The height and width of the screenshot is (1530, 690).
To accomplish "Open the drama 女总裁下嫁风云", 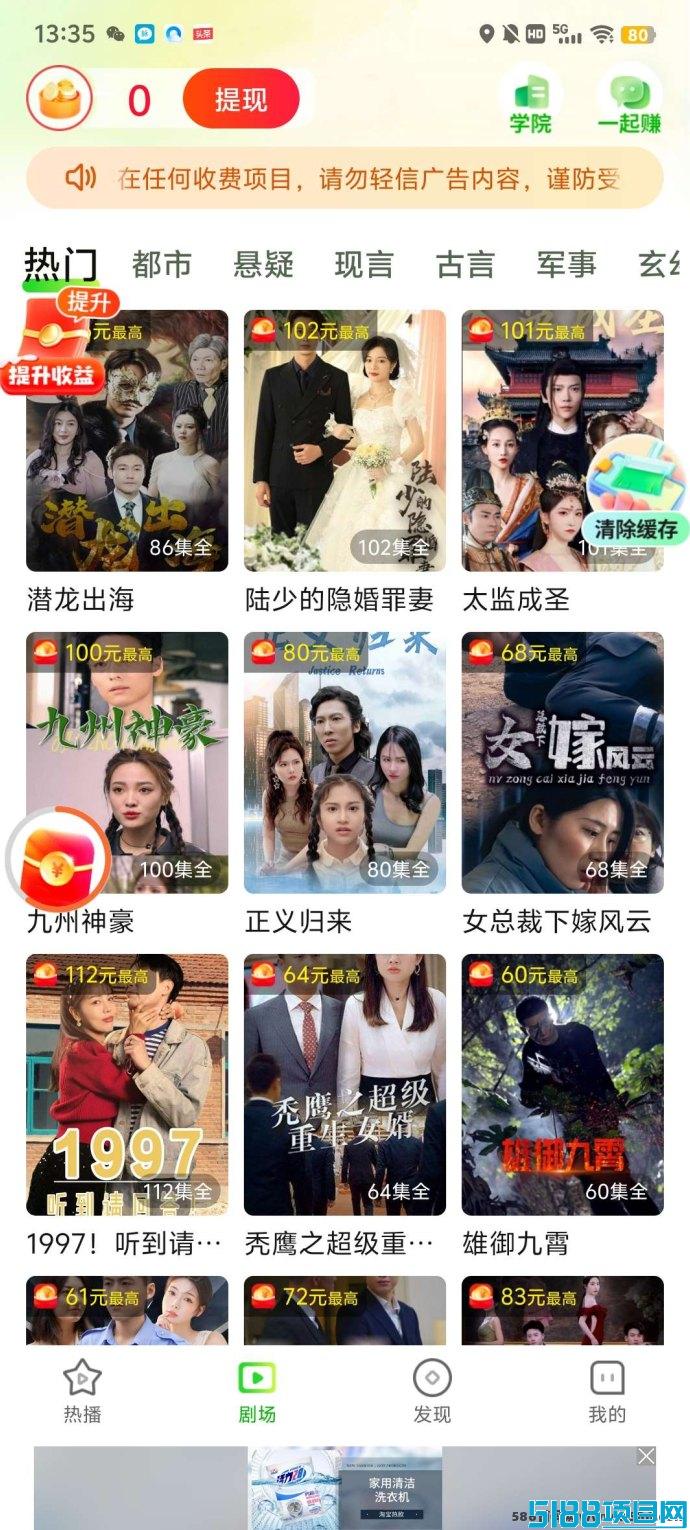I will point(562,763).
